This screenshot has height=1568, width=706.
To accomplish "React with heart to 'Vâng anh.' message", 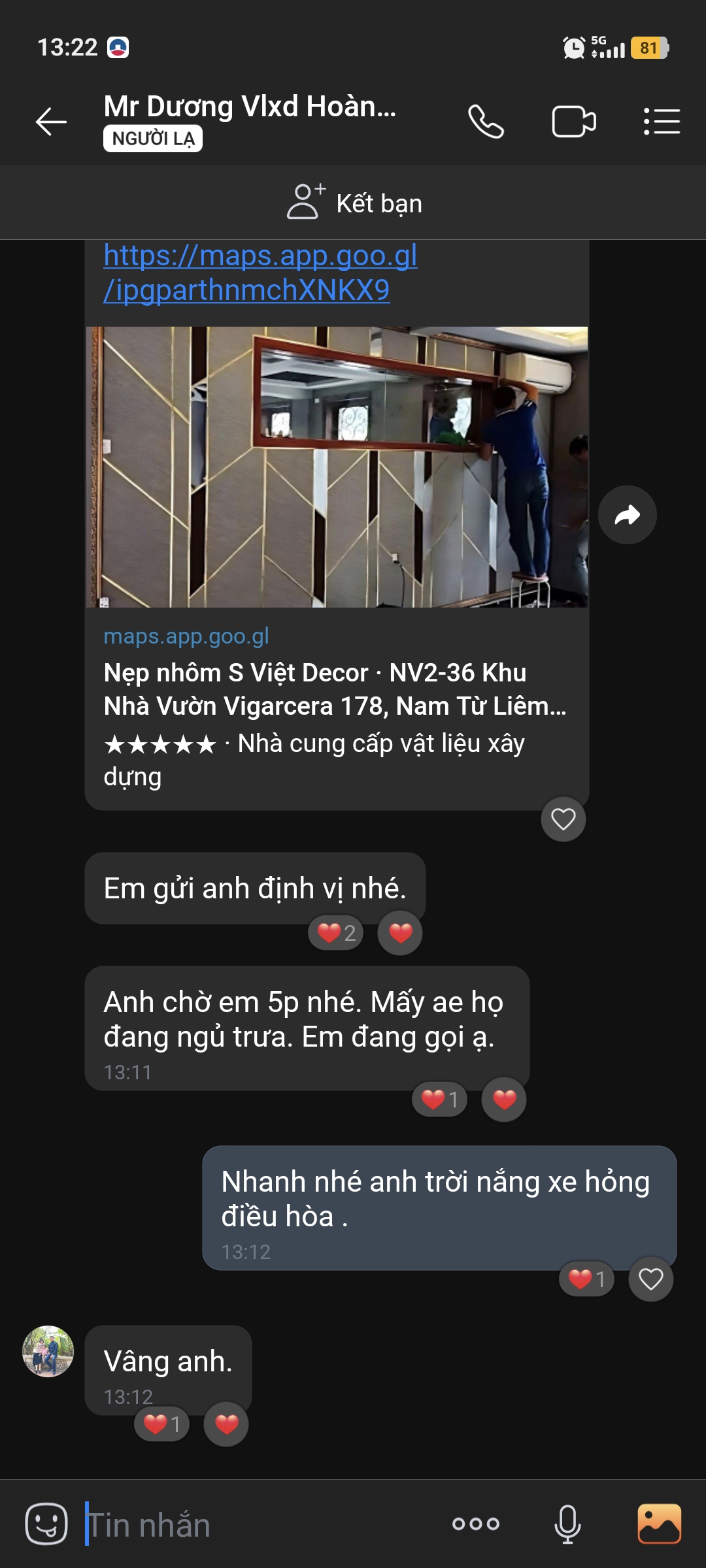I will 226,1424.
